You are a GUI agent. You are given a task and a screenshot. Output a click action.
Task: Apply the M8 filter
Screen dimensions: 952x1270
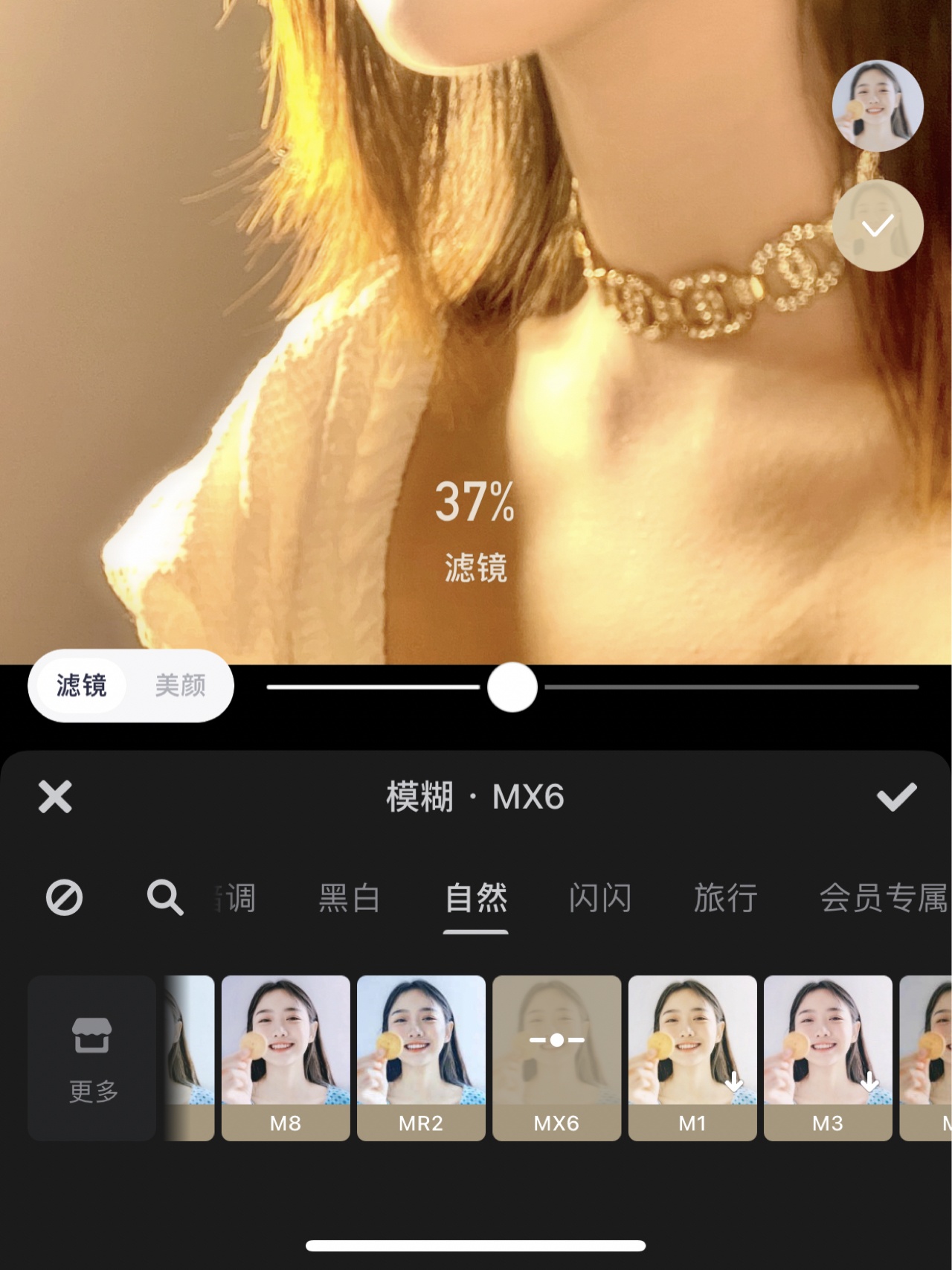coord(286,1057)
